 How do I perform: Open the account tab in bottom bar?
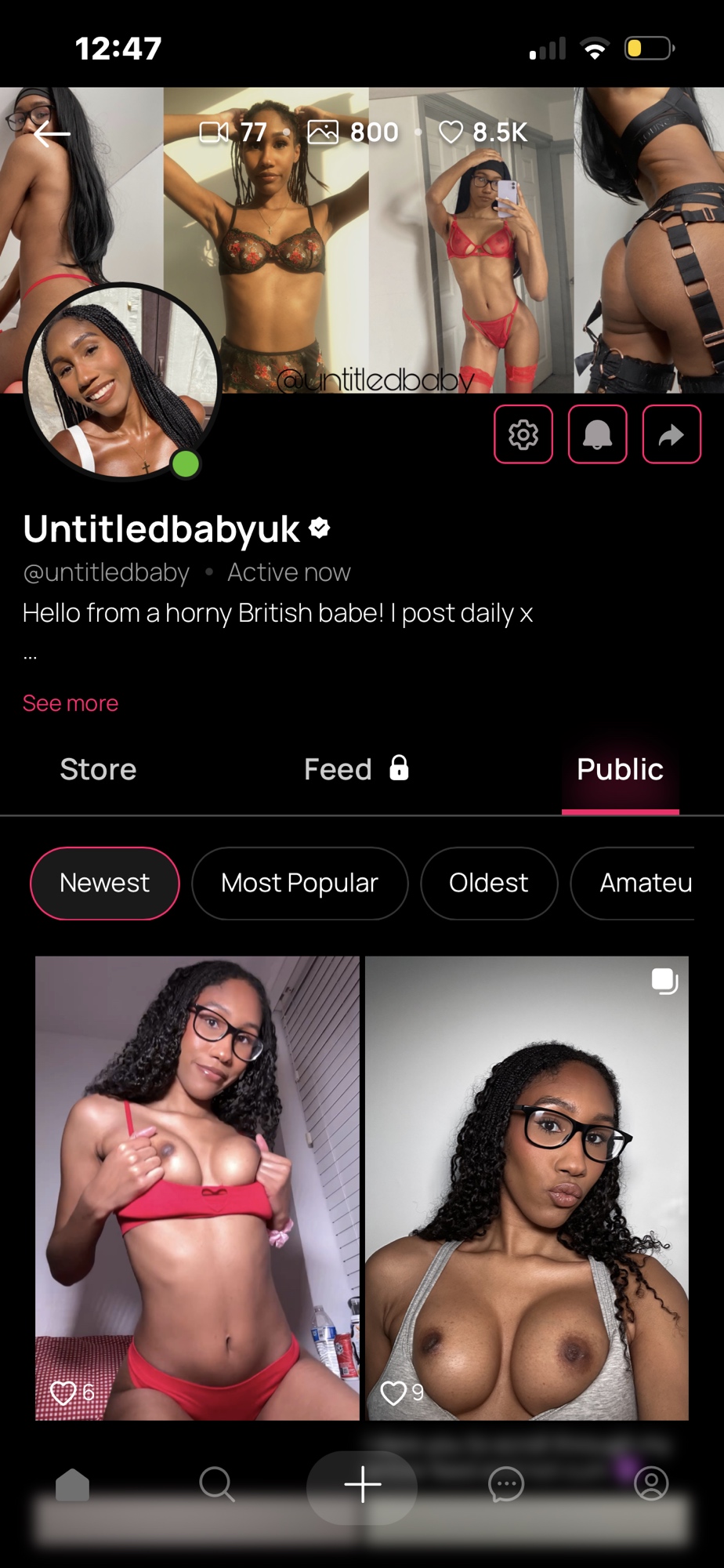coord(651,1484)
